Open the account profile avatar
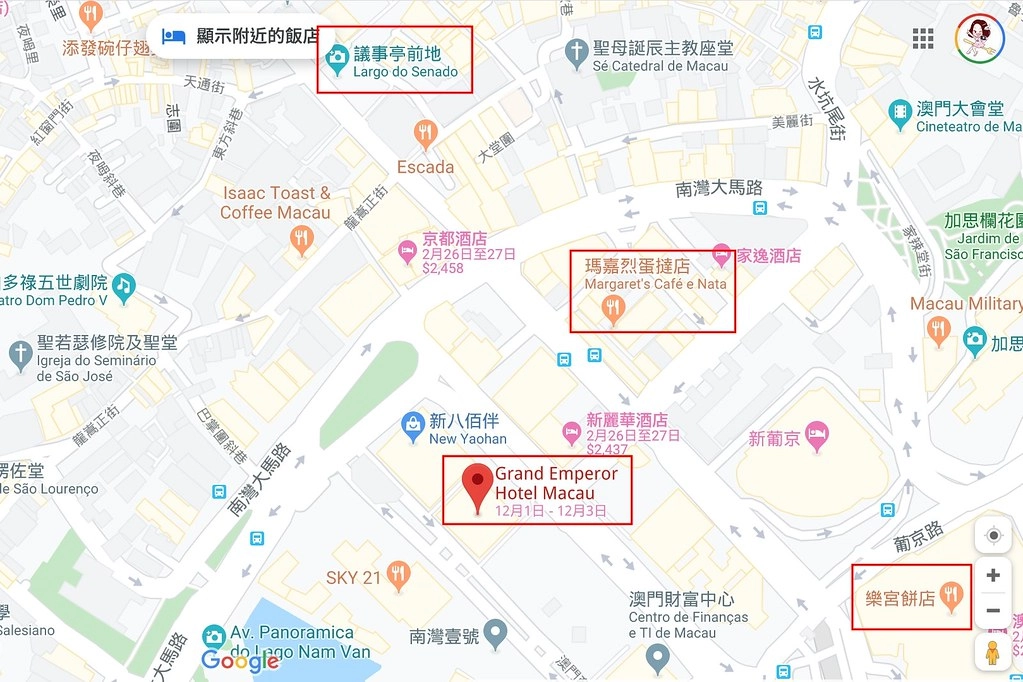Screen dimensions: 1023x682 979,38
